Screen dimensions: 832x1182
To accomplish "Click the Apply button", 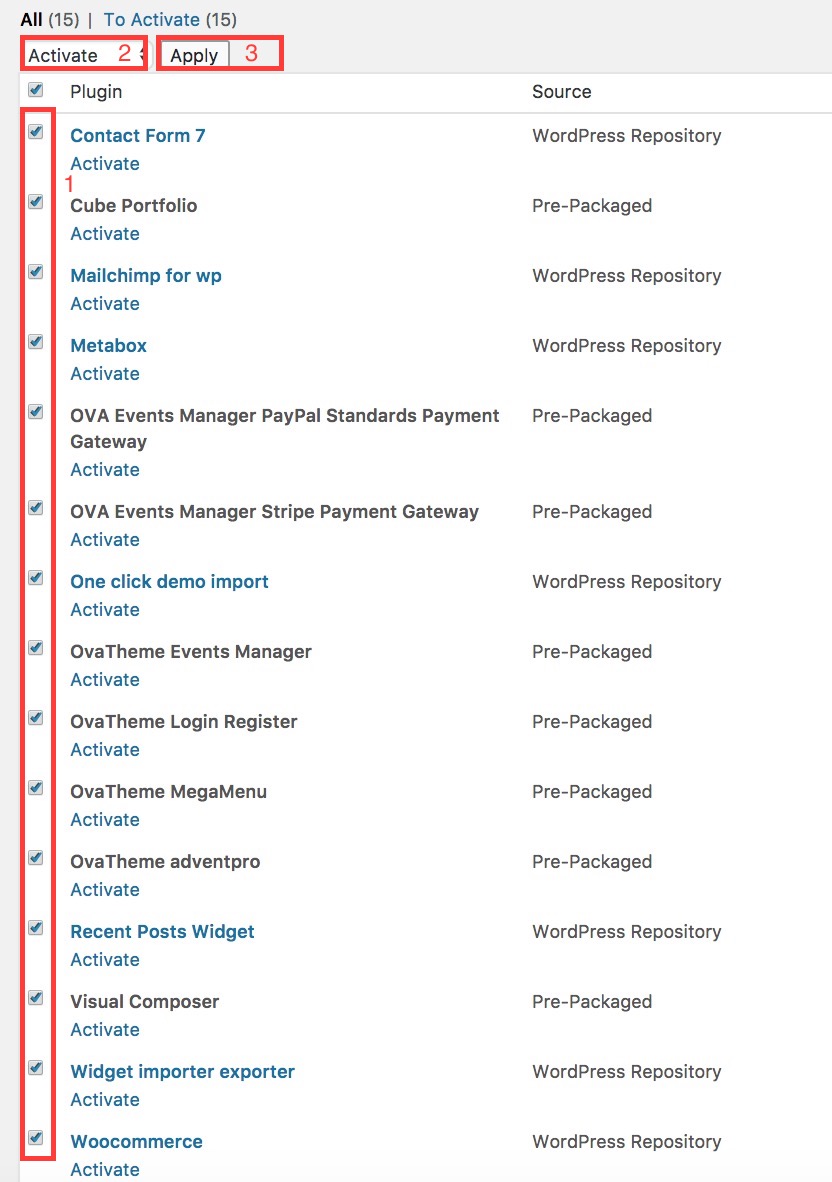I will coord(194,55).
